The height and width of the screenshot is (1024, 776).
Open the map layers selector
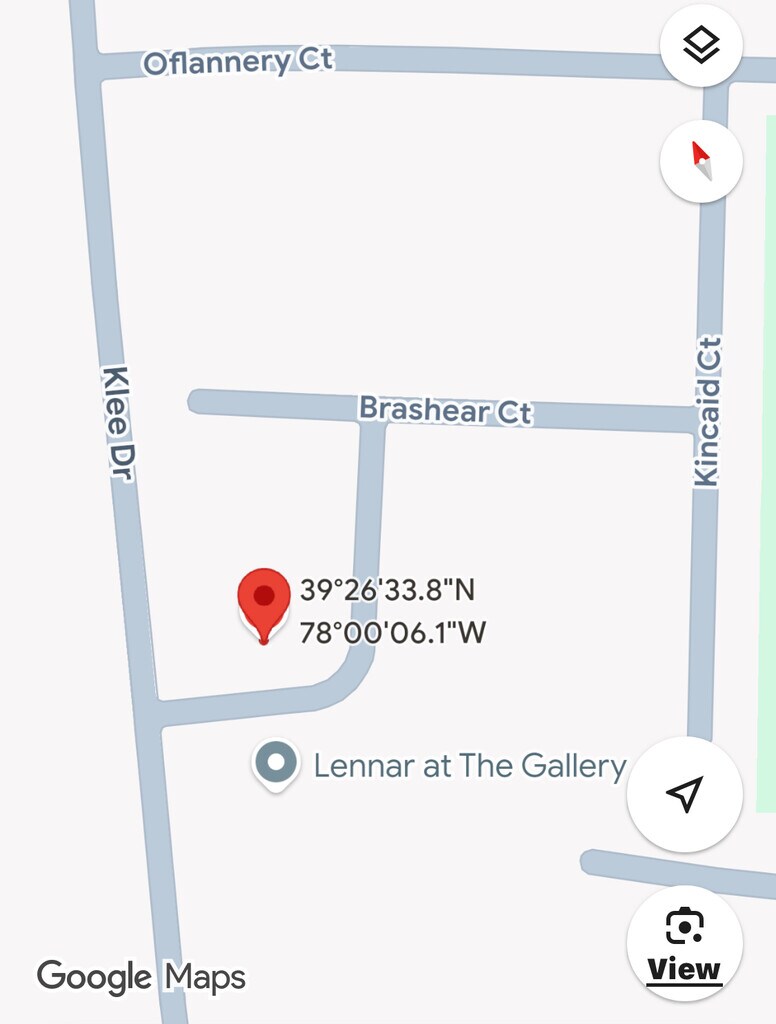[x=701, y=45]
